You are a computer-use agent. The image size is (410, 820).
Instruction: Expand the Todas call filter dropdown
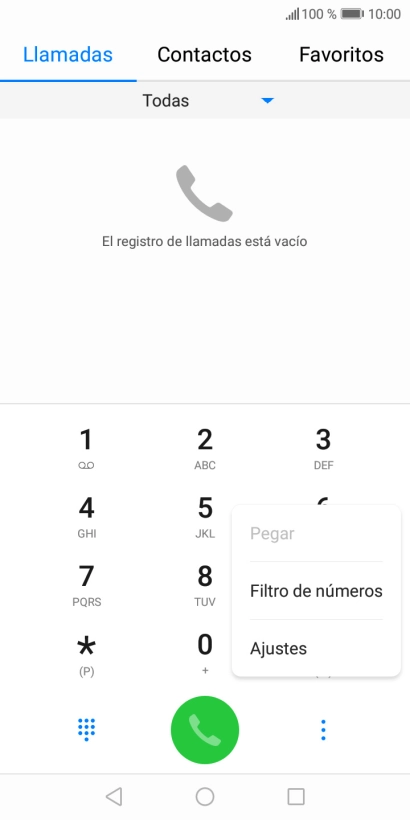click(205, 100)
